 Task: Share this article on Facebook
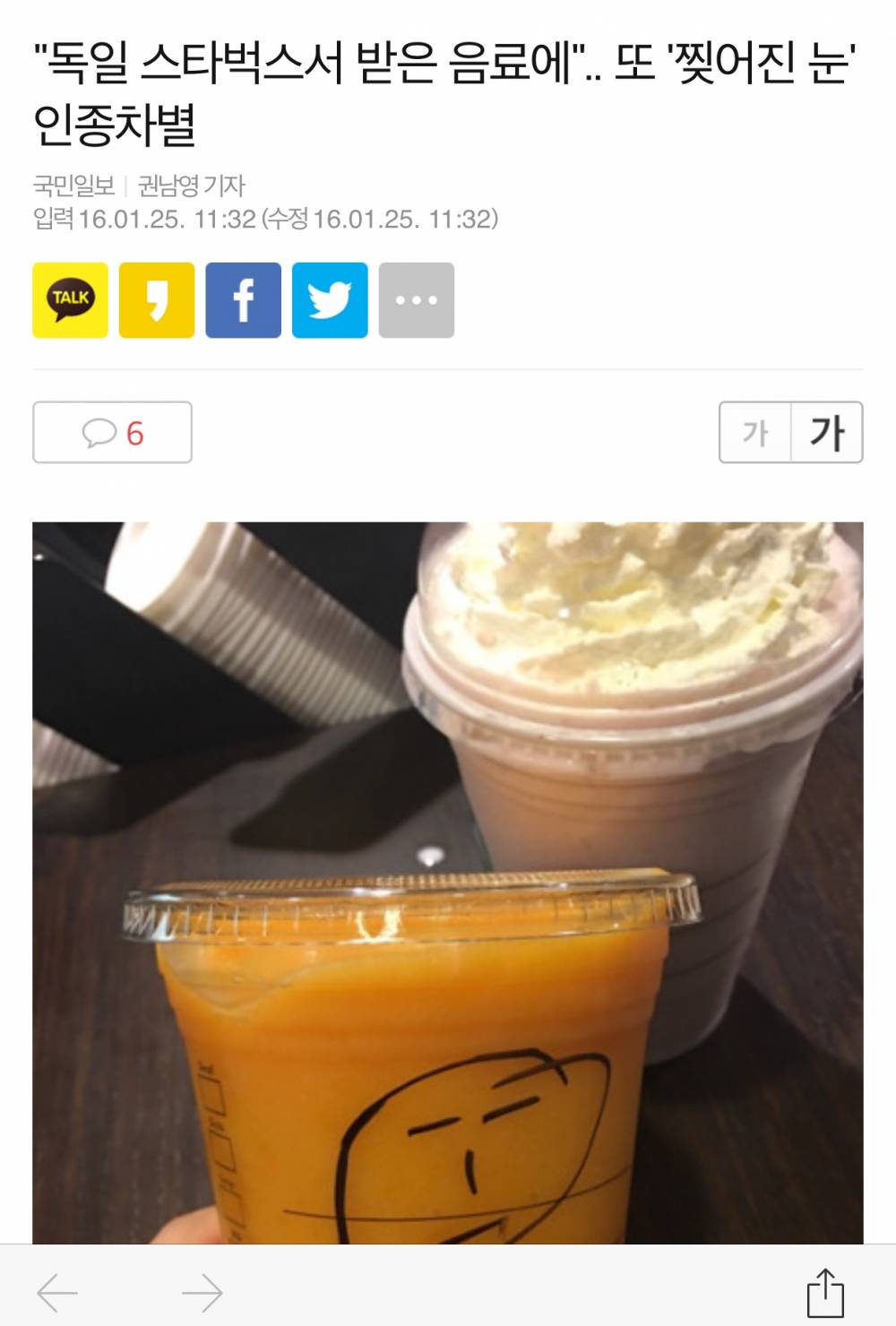tap(243, 300)
